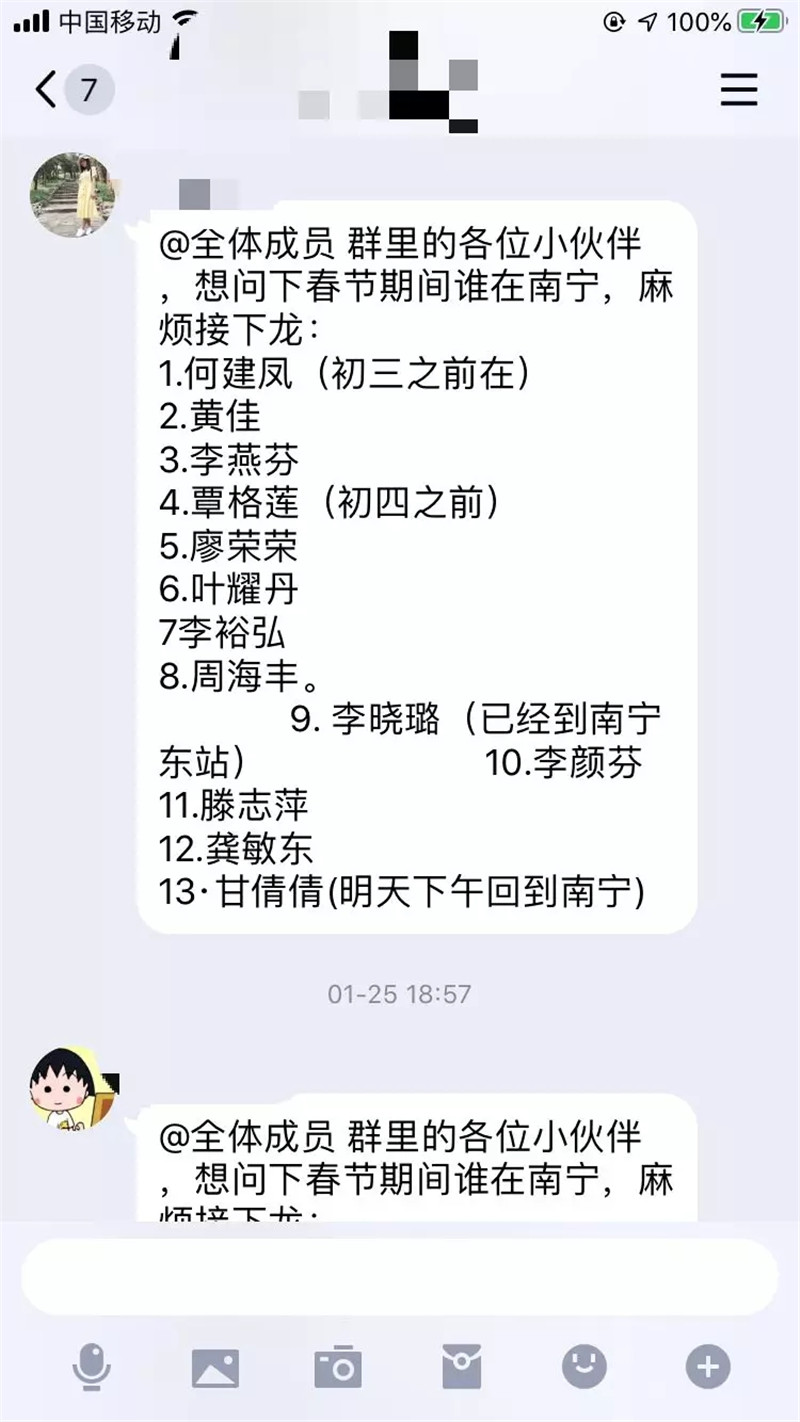Open the emoji panel
This screenshot has height=1422, width=800.
[584, 1366]
